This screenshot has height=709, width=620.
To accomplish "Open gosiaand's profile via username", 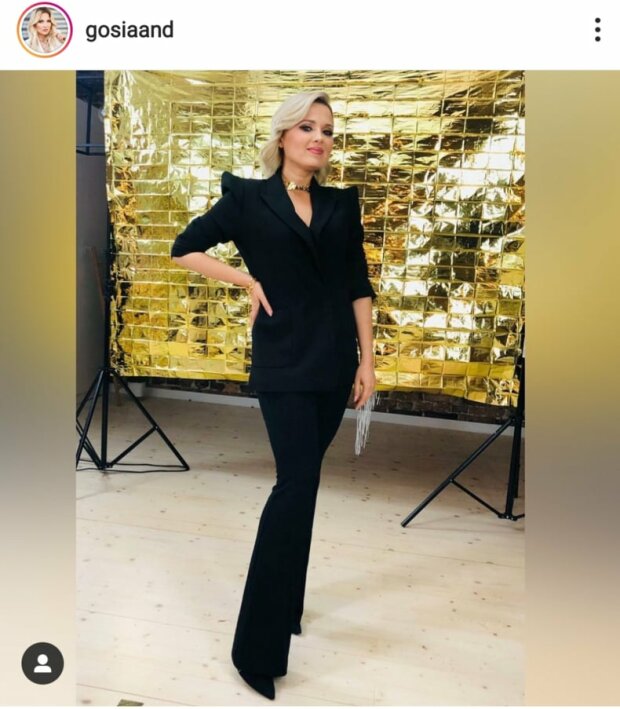I will (x=129, y=30).
